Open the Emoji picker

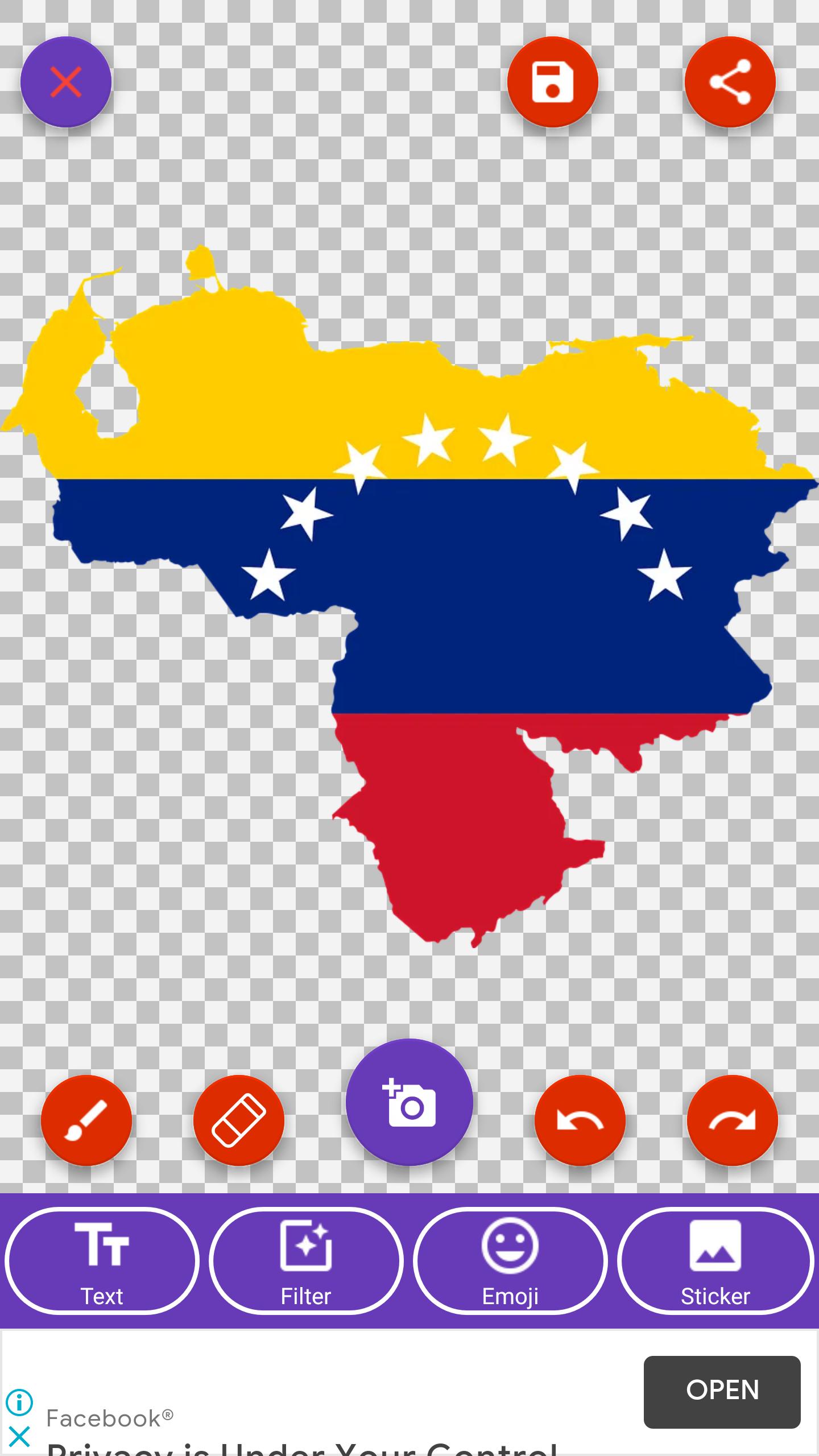[x=510, y=1261]
